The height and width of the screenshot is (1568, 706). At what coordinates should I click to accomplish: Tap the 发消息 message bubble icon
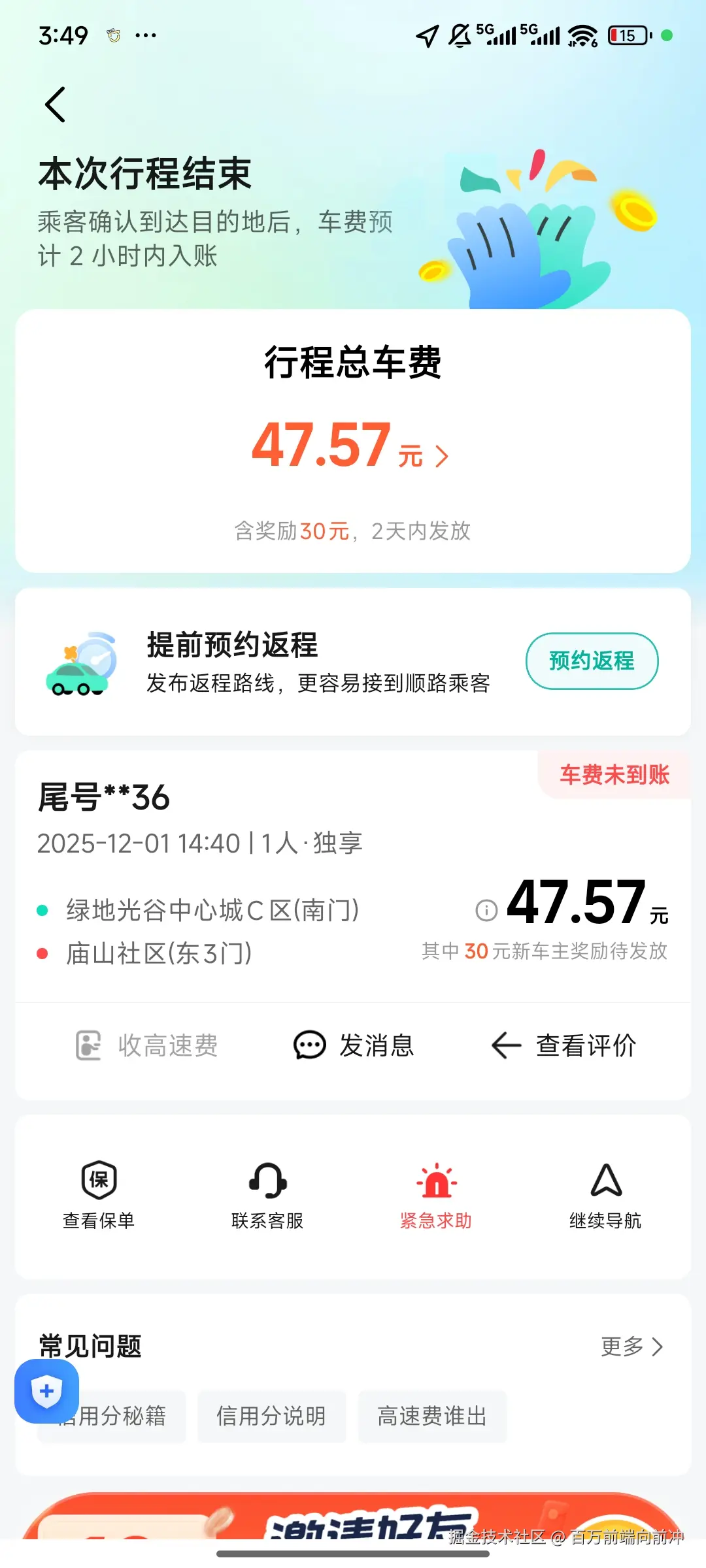(x=309, y=1045)
